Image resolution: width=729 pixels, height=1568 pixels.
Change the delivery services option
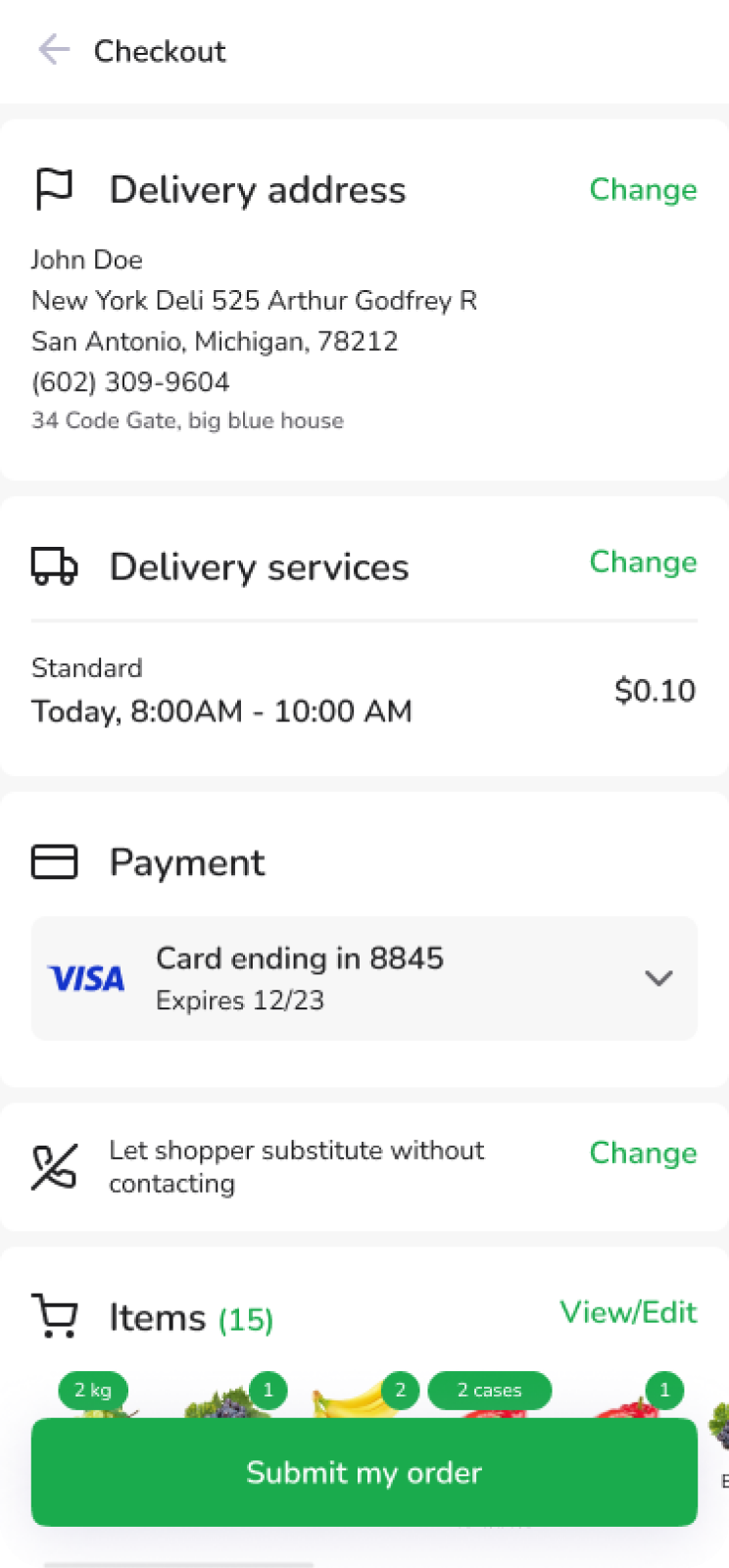(643, 562)
